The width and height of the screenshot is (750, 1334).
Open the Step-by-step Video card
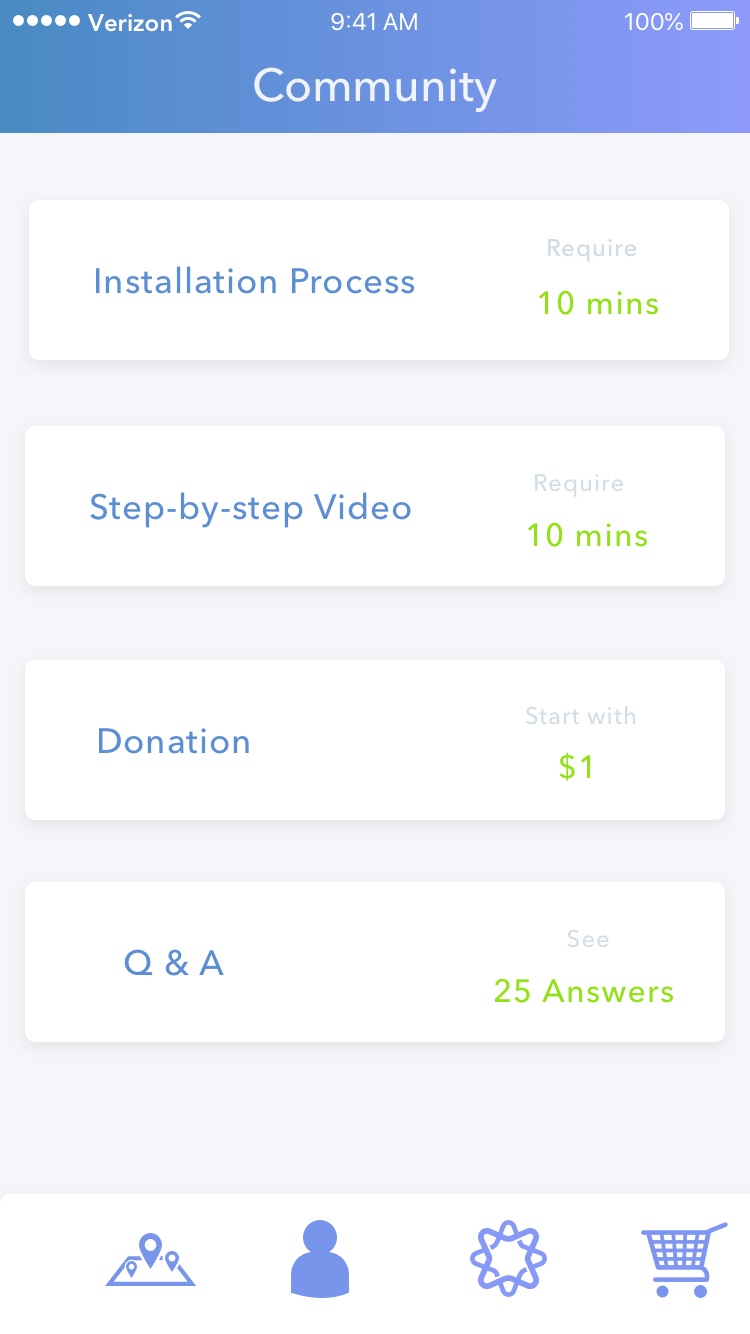[x=374, y=506]
